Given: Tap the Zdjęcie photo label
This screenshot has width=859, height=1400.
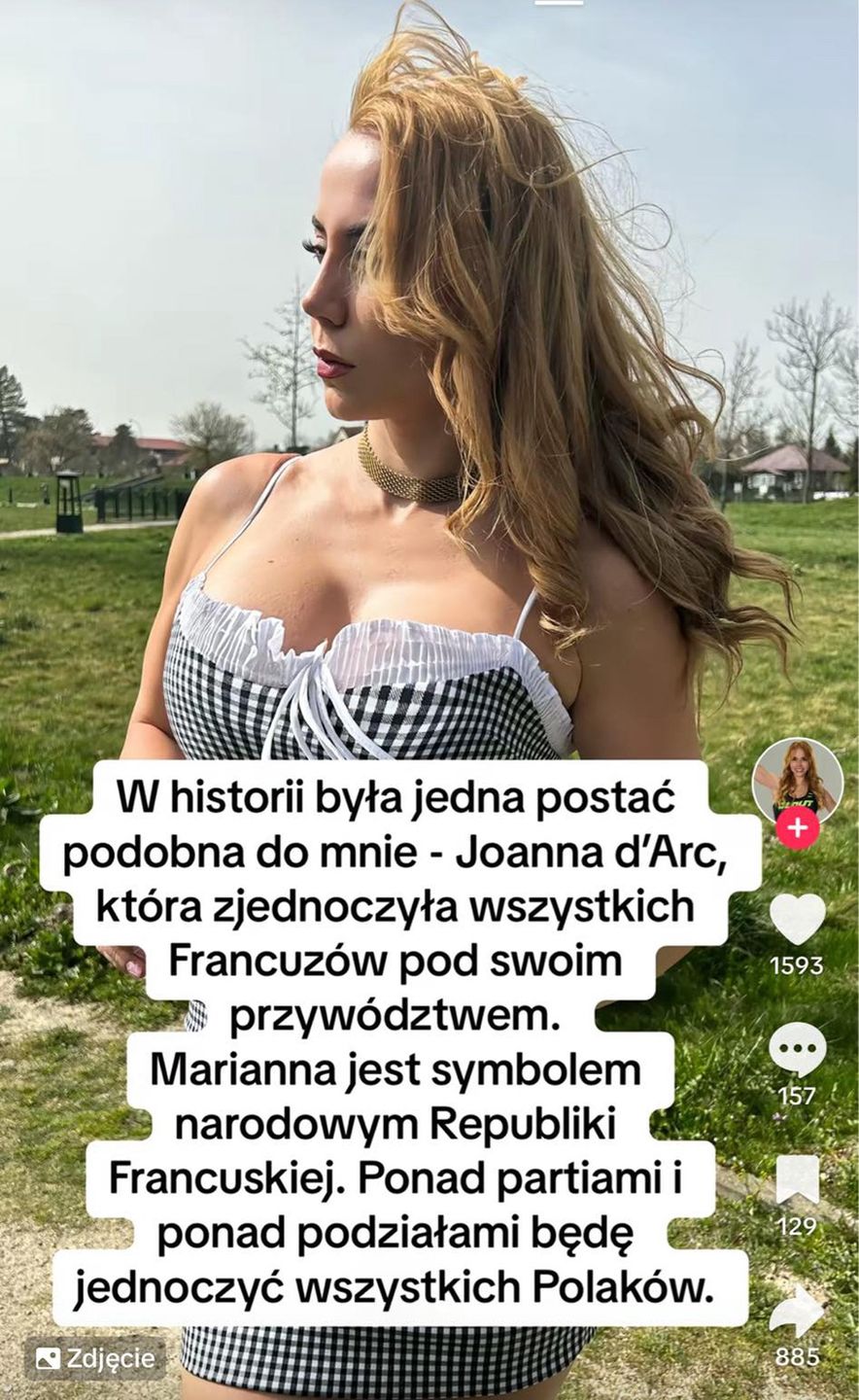Looking at the screenshot, I should point(95,1358).
